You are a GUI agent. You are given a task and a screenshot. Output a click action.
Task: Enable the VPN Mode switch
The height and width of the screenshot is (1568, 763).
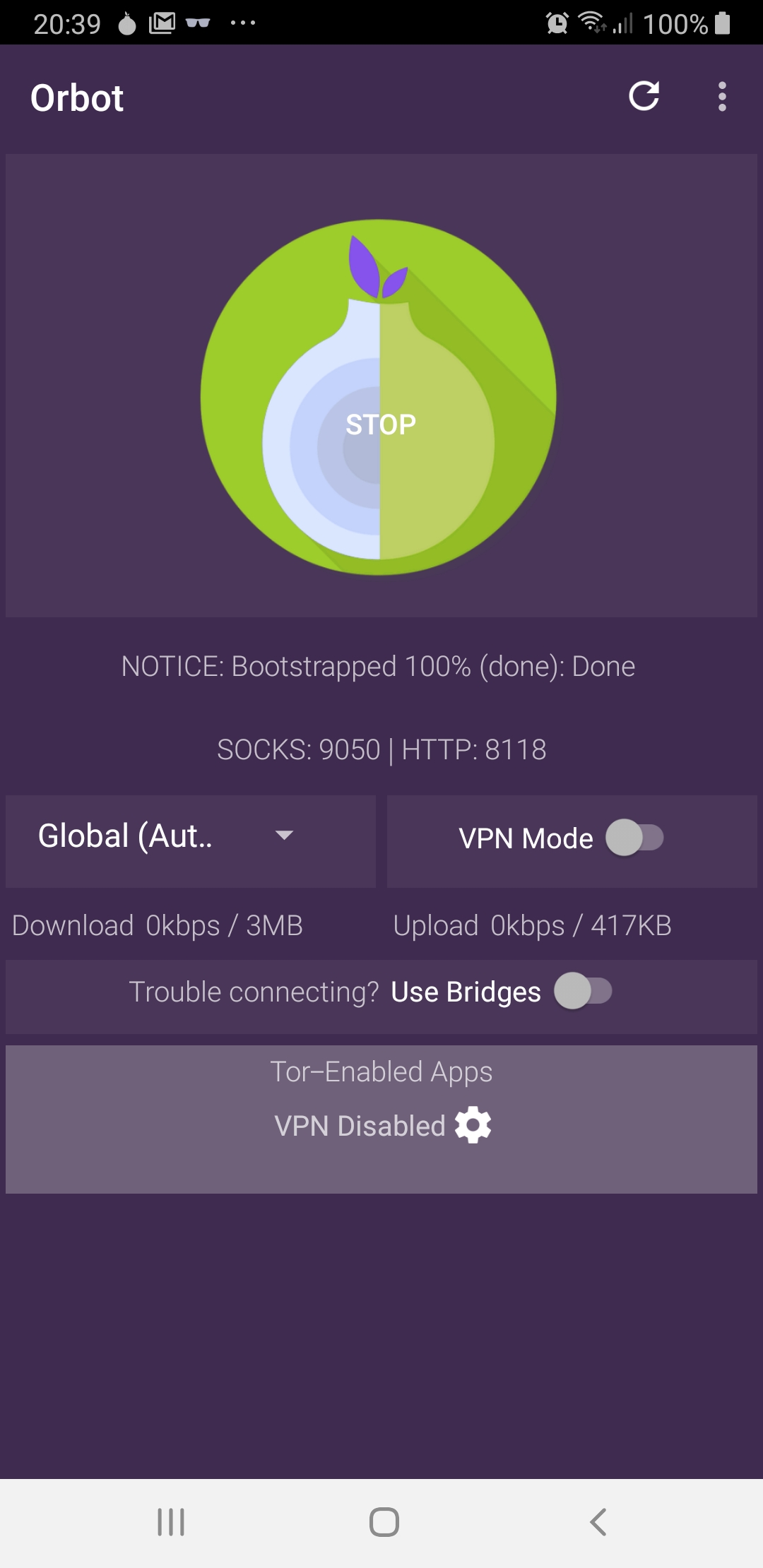pos(634,838)
